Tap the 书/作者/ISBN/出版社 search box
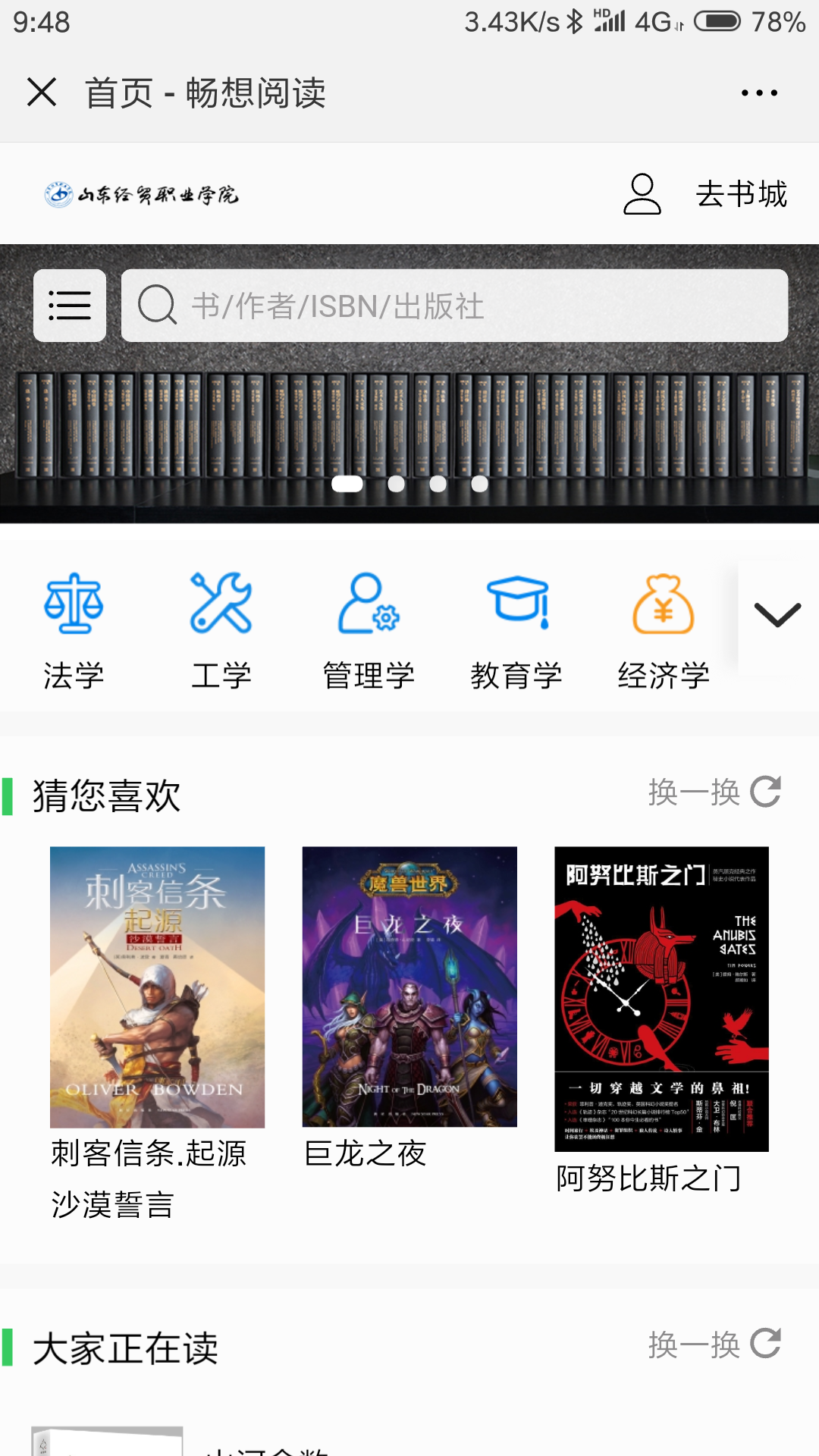Viewport: 819px width, 1456px height. tap(455, 306)
